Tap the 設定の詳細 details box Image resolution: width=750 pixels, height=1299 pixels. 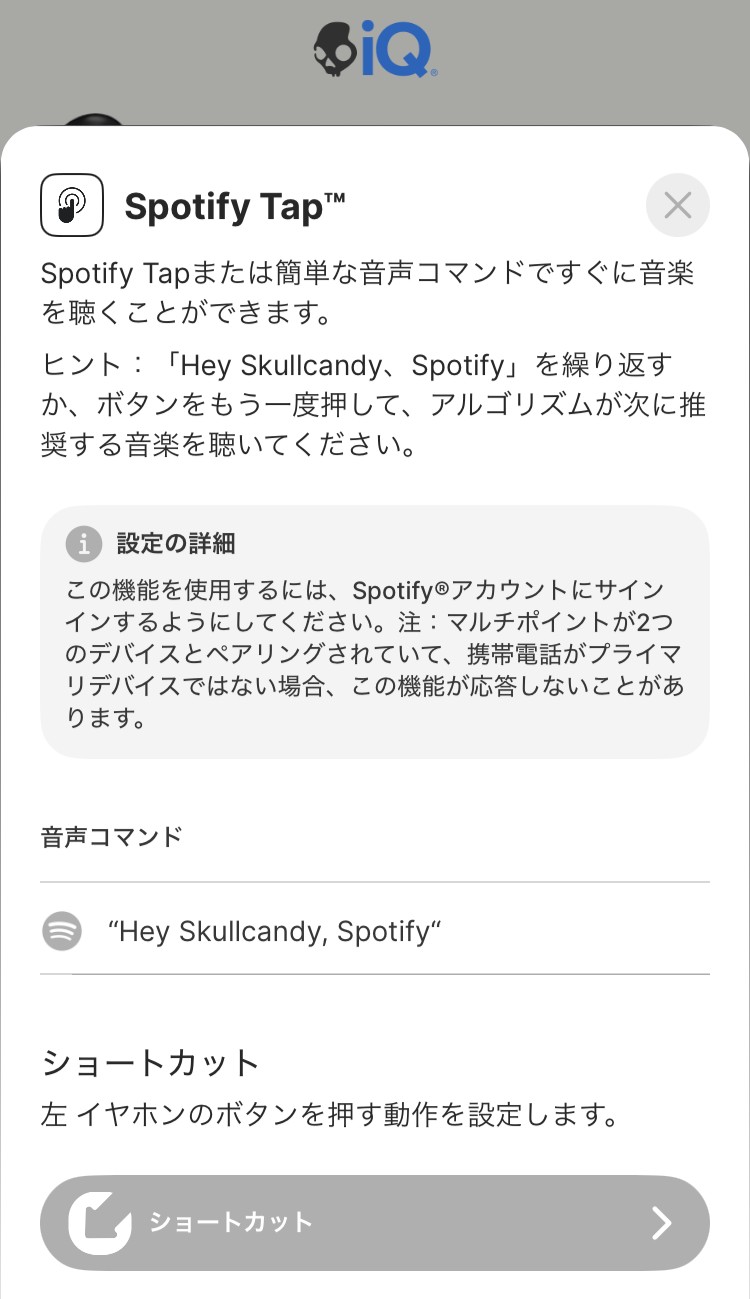pos(374,630)
